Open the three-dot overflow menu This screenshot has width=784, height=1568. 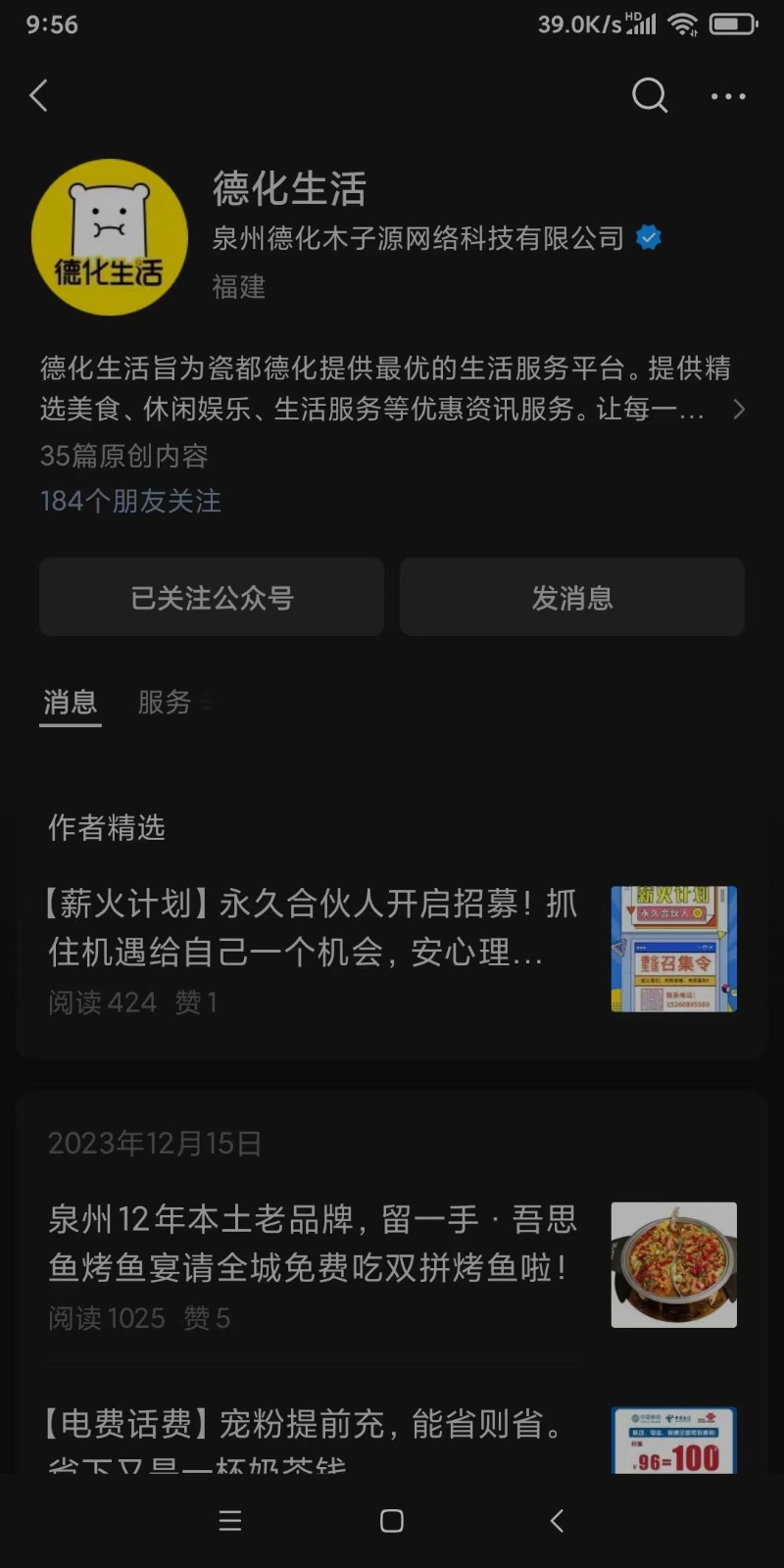pyautogui.click(x=727, y=96)
